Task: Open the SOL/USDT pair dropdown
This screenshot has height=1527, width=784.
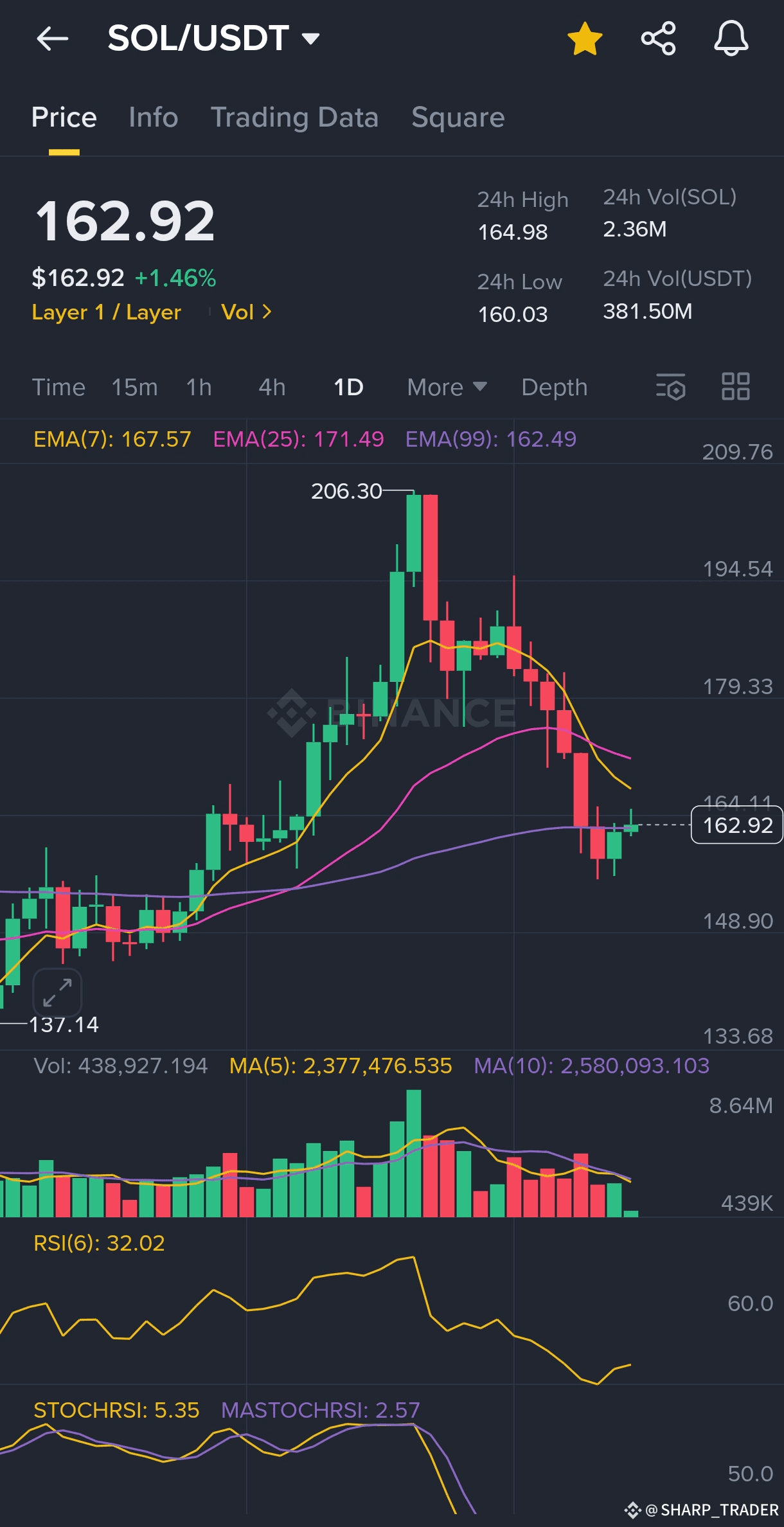Action: coord(213,39)
